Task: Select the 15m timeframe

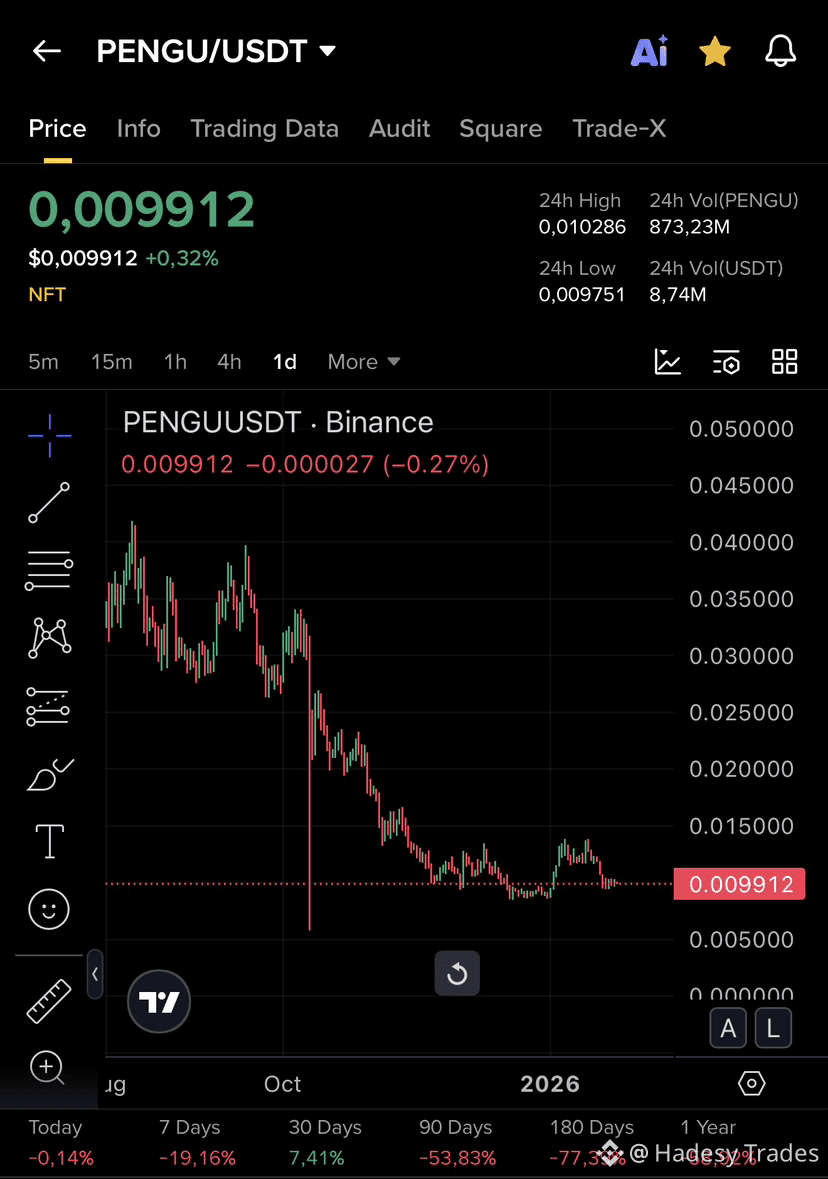Action: coord(111,362)
